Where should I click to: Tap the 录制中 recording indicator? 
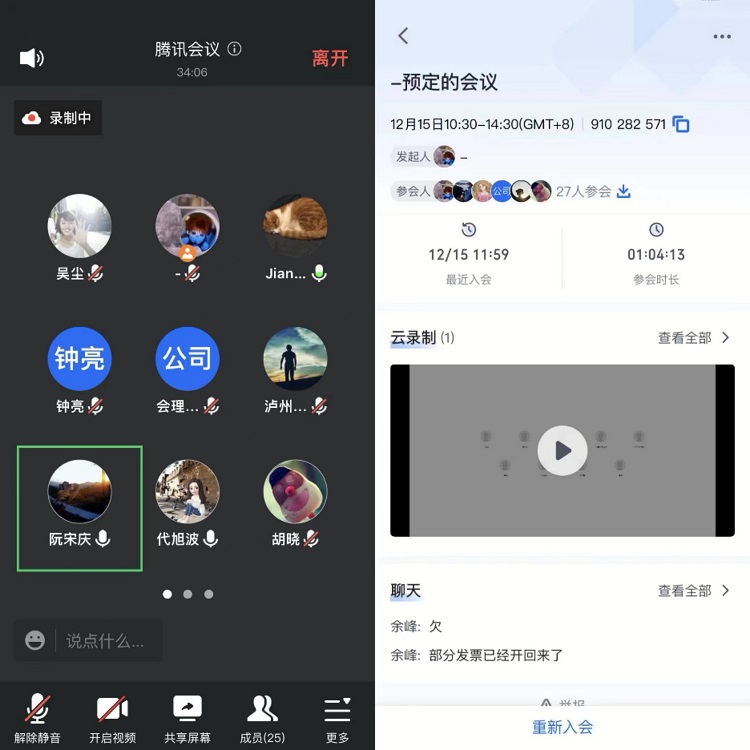pos(58,118)
